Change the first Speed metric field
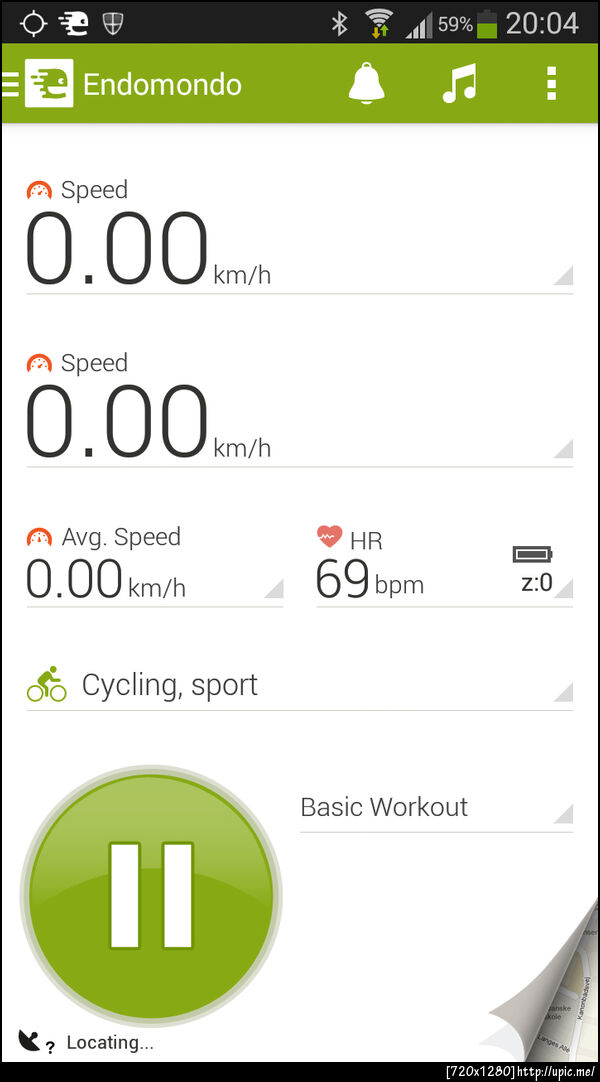The width and height of the screenshot is (600, 1082). pyautogui.click(x=299, y=240)
